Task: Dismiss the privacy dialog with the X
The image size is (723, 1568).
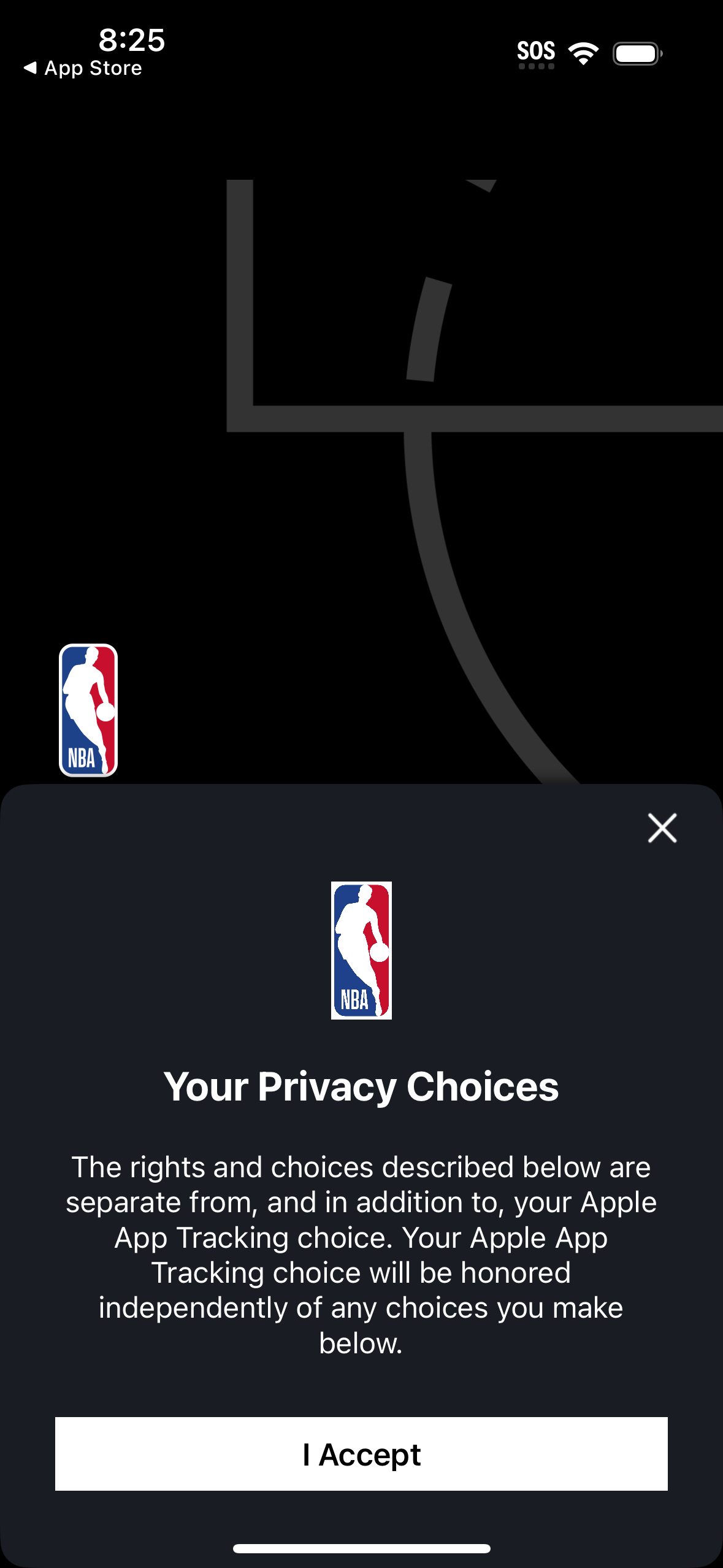Action: coord(662,828)
